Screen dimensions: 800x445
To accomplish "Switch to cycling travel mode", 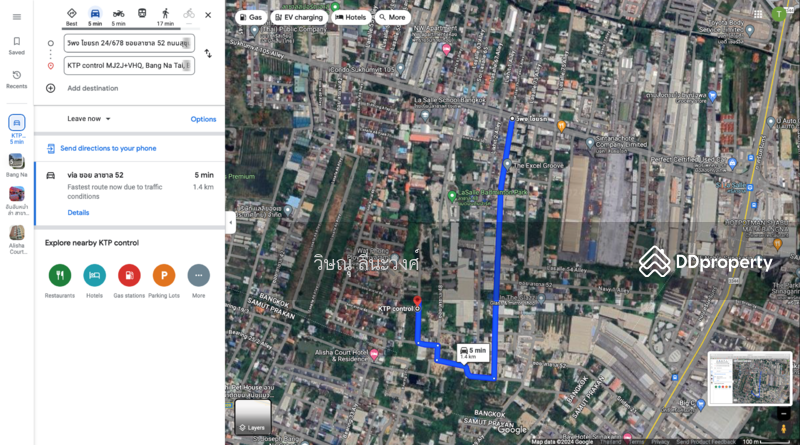I will [189, 14].
